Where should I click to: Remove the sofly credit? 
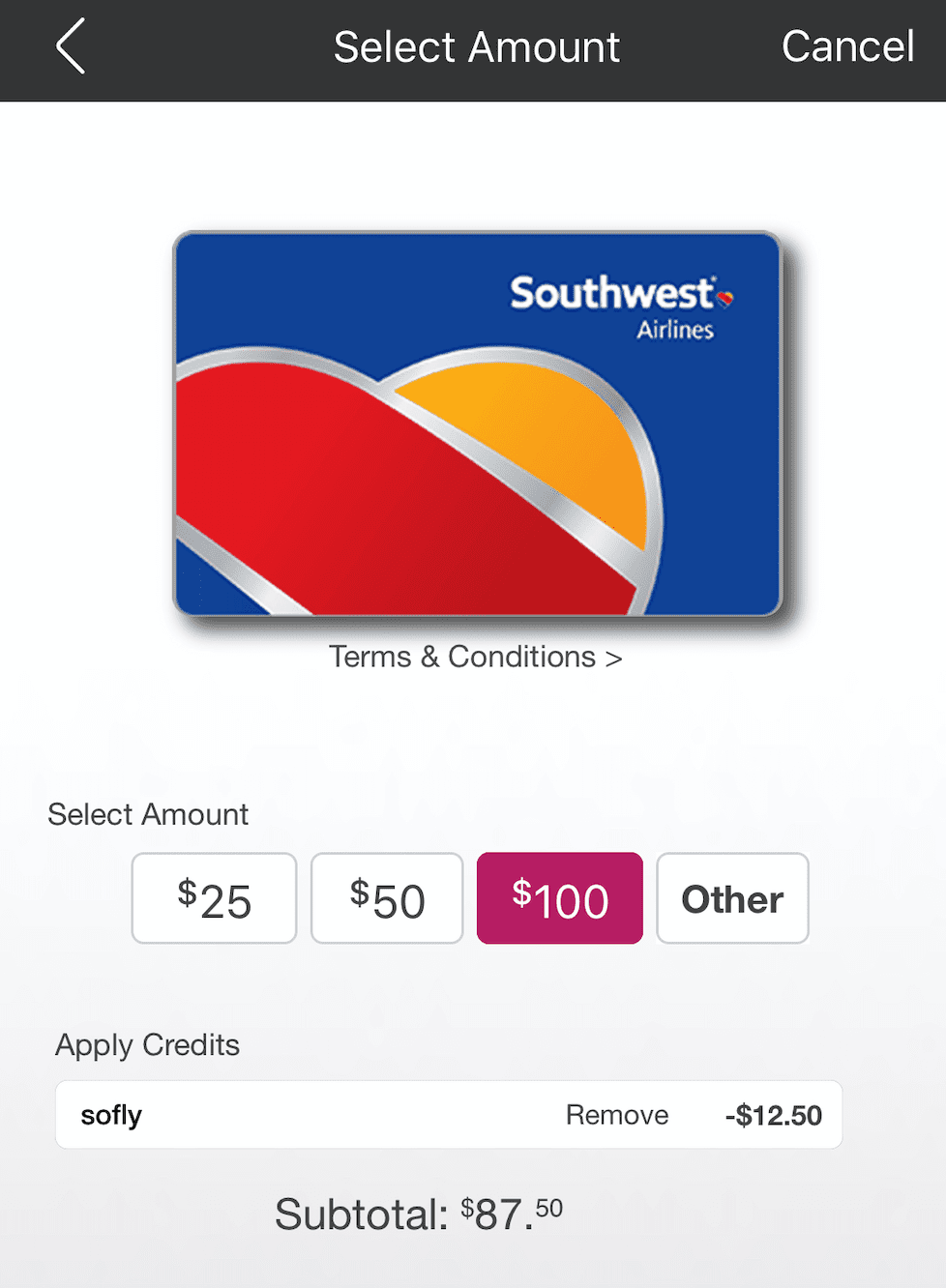tap(617, 1115)
